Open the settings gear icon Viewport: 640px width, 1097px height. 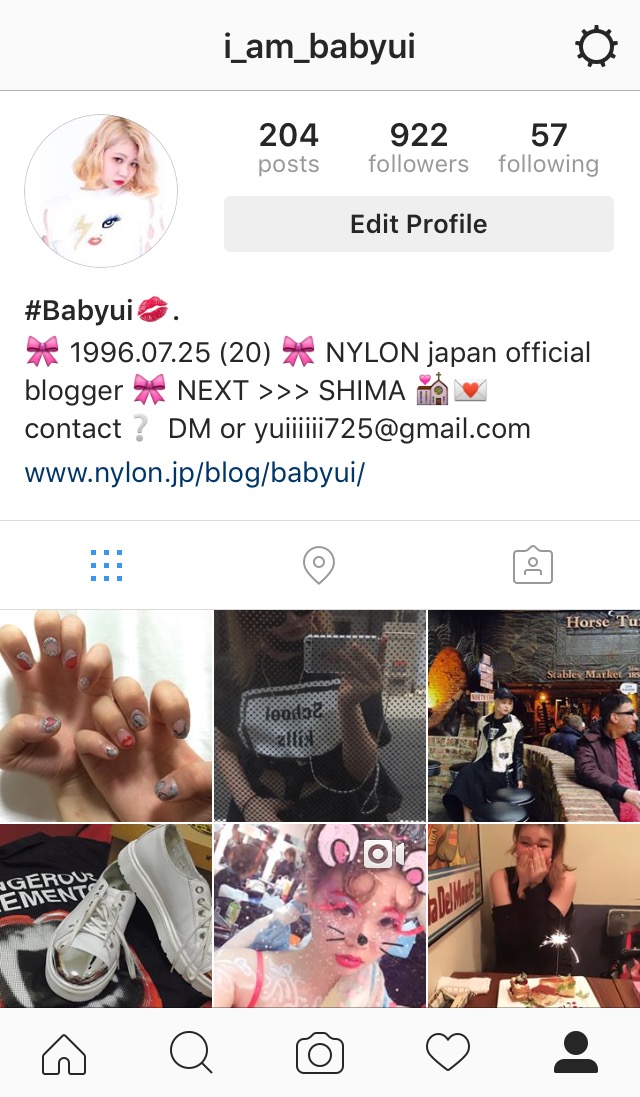(597, 47)
